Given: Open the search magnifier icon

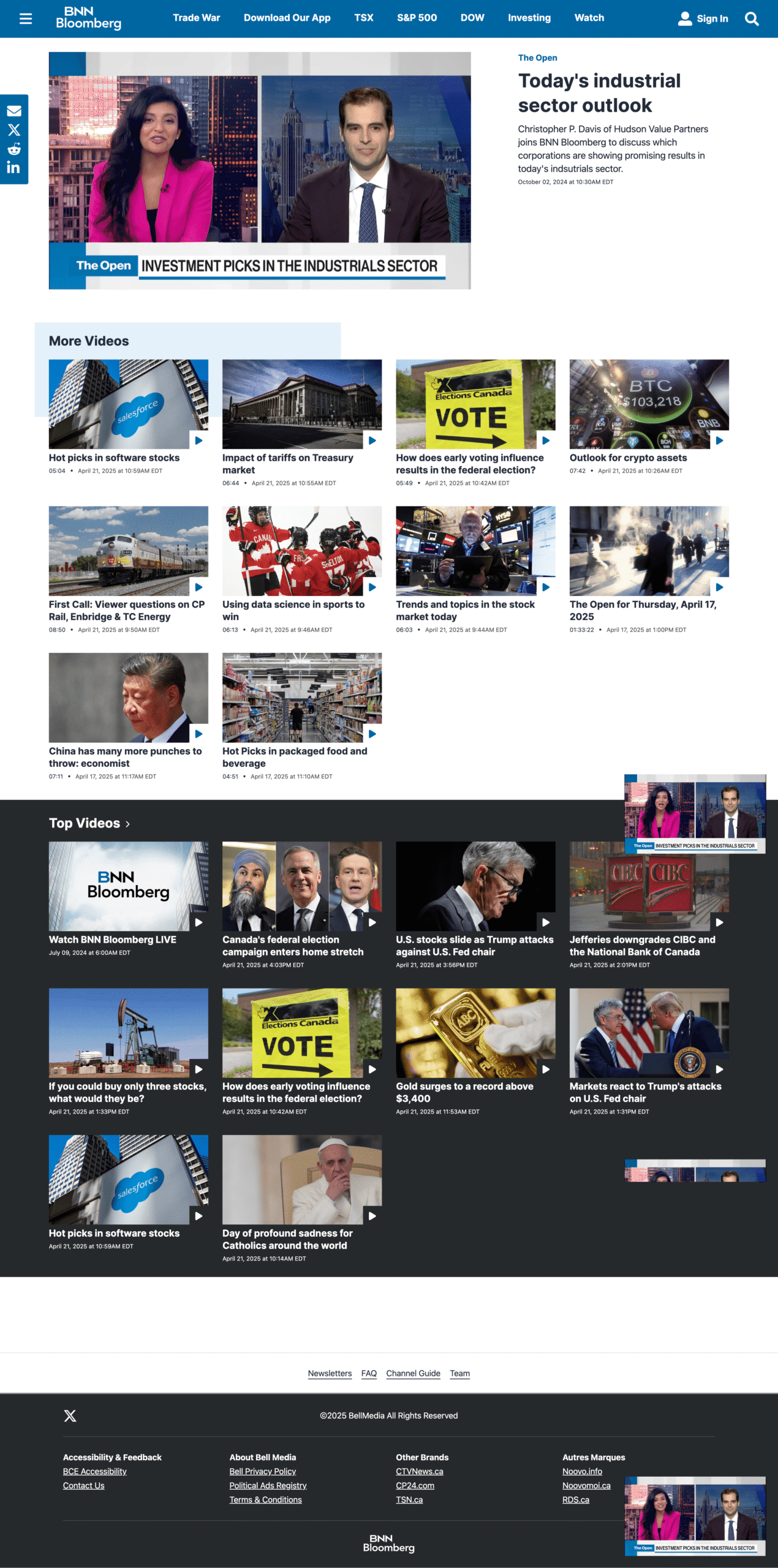Looking at the screenshot, I should coord(752,19).
